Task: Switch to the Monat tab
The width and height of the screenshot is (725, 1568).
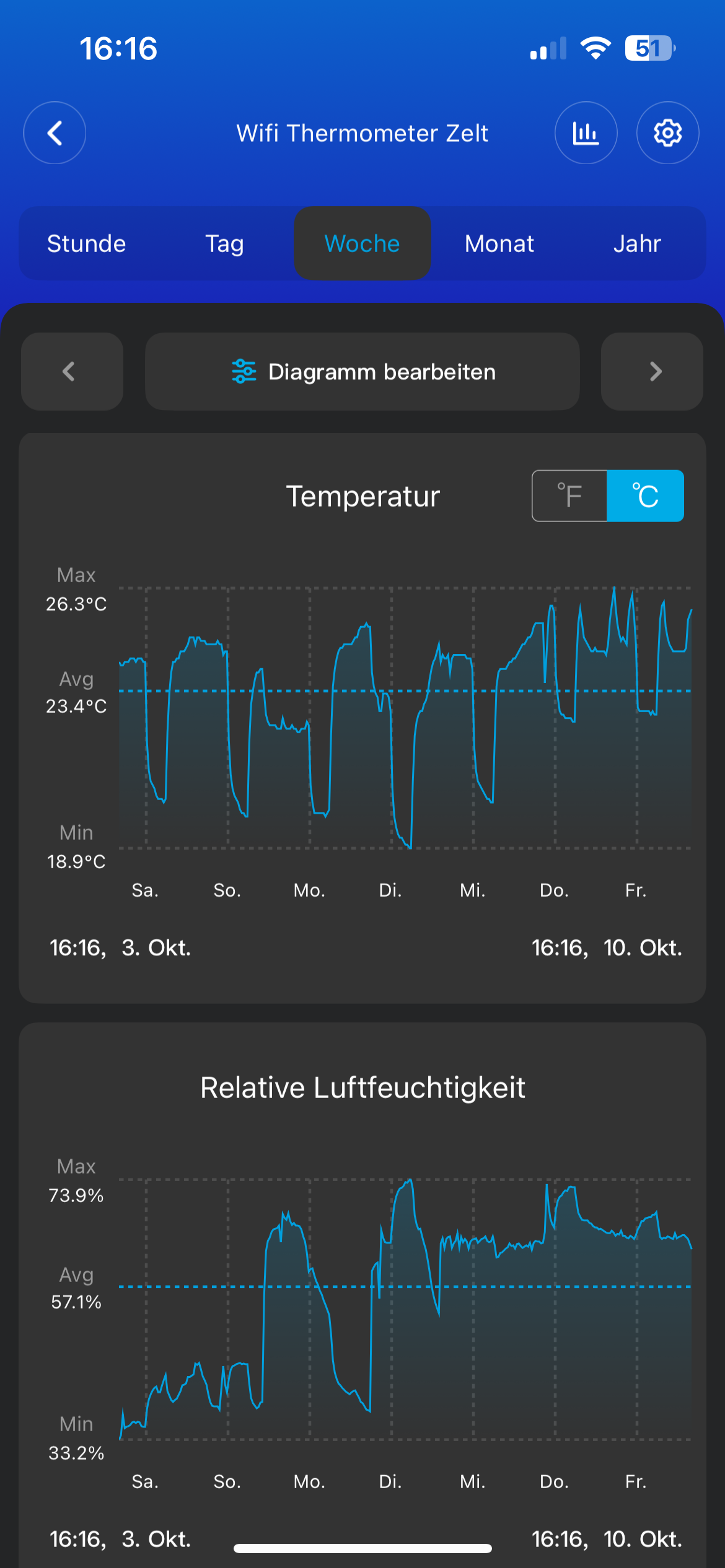Action: pyautogui.click(x=499, y=243)
